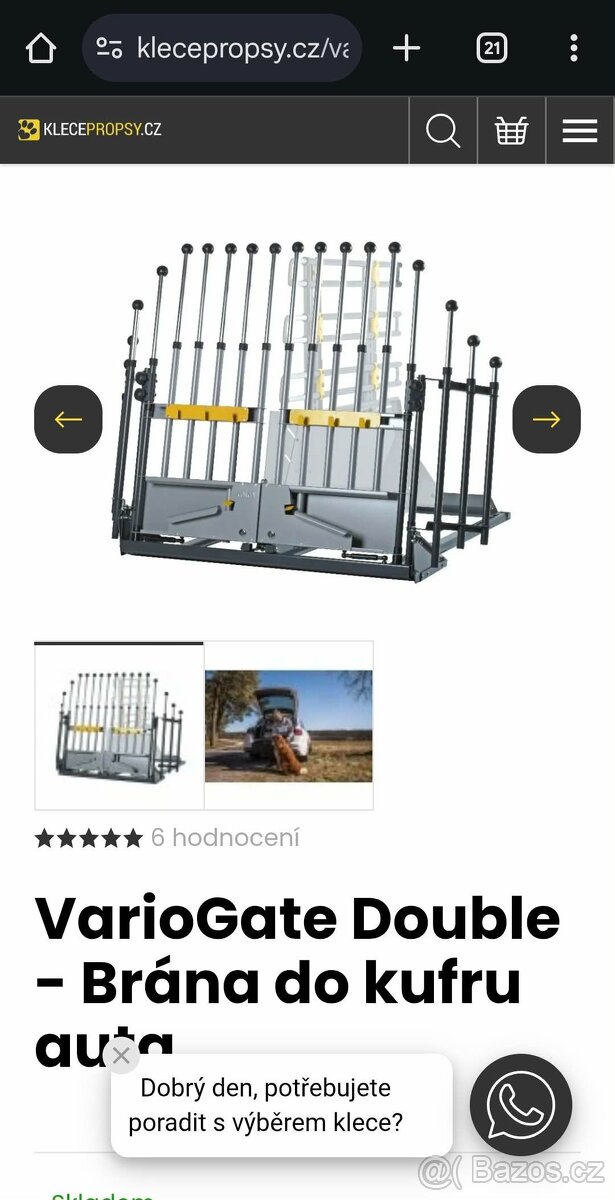This screenshot has height=1200, width=615.
Task: Open the browser overflow menu
Action: (573, 48)
